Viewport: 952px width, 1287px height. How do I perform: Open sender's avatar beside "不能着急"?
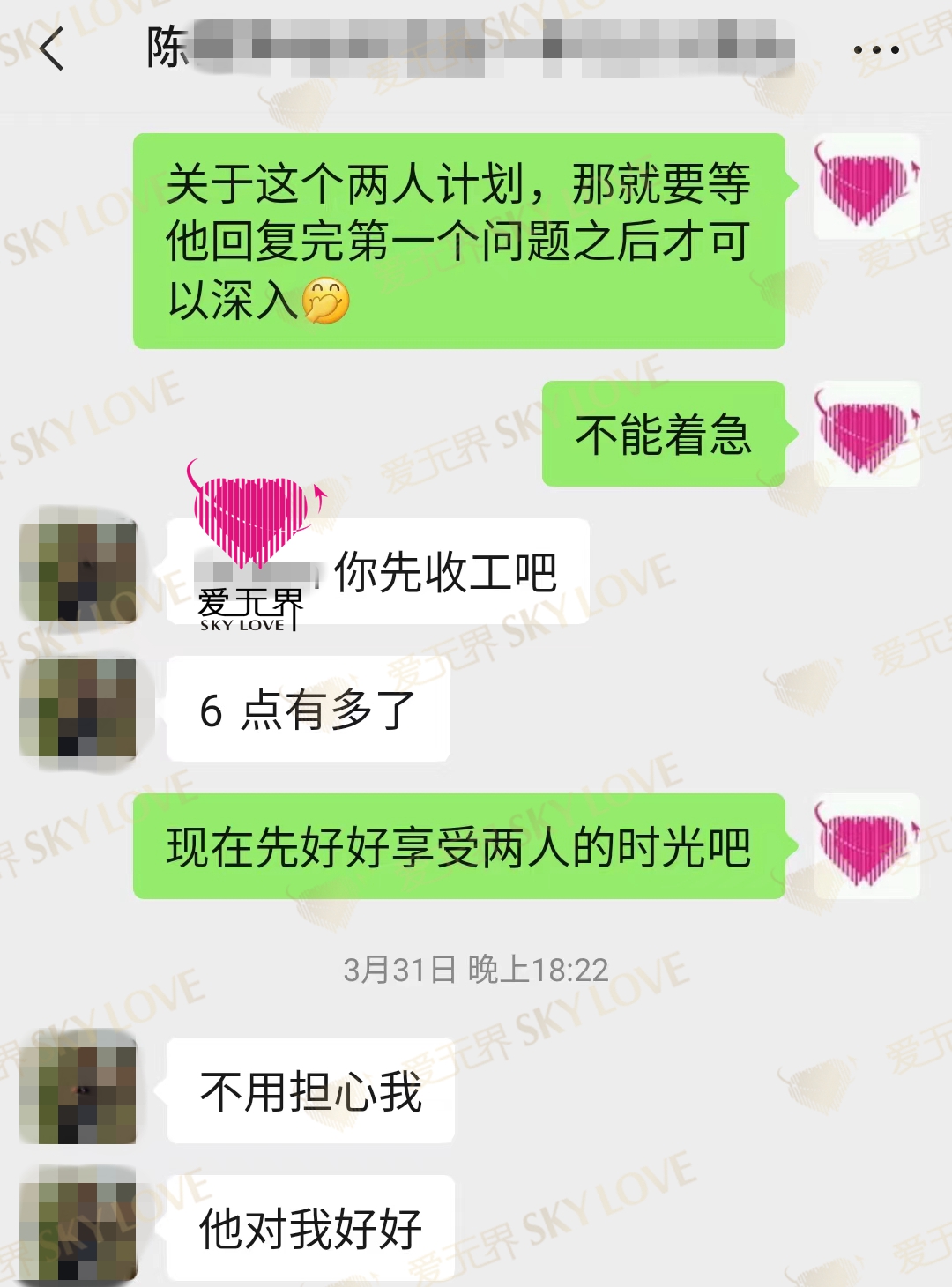866,434
